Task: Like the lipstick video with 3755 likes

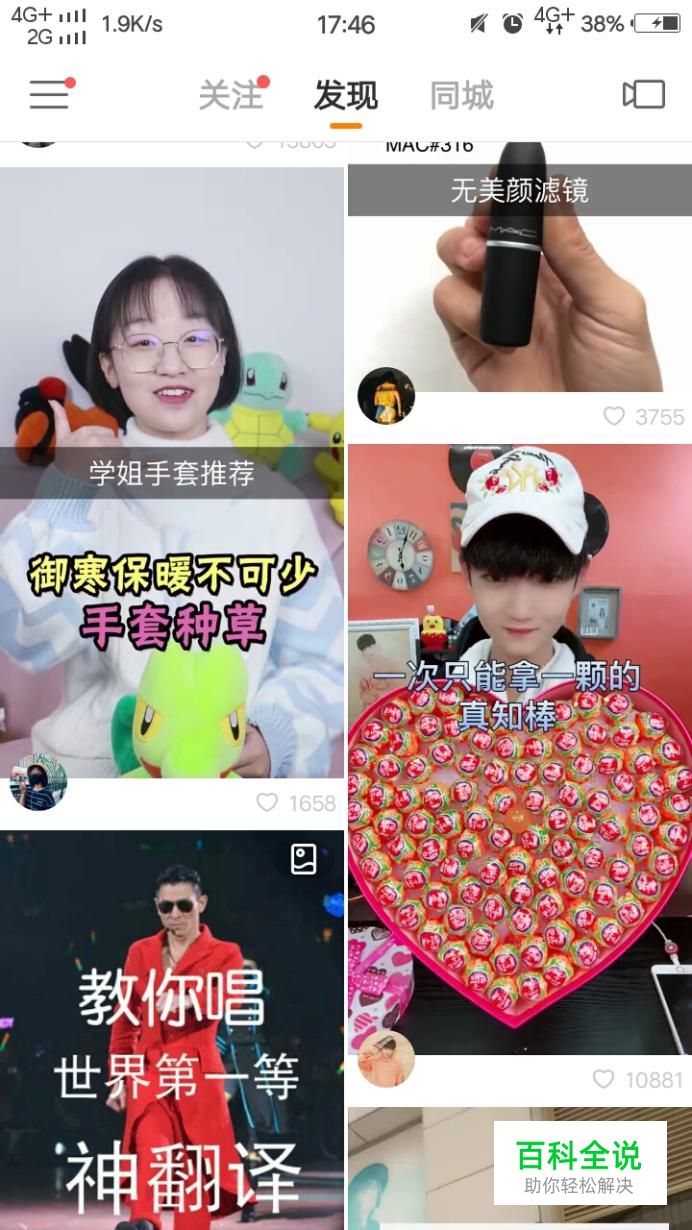Action: point(614,417)
